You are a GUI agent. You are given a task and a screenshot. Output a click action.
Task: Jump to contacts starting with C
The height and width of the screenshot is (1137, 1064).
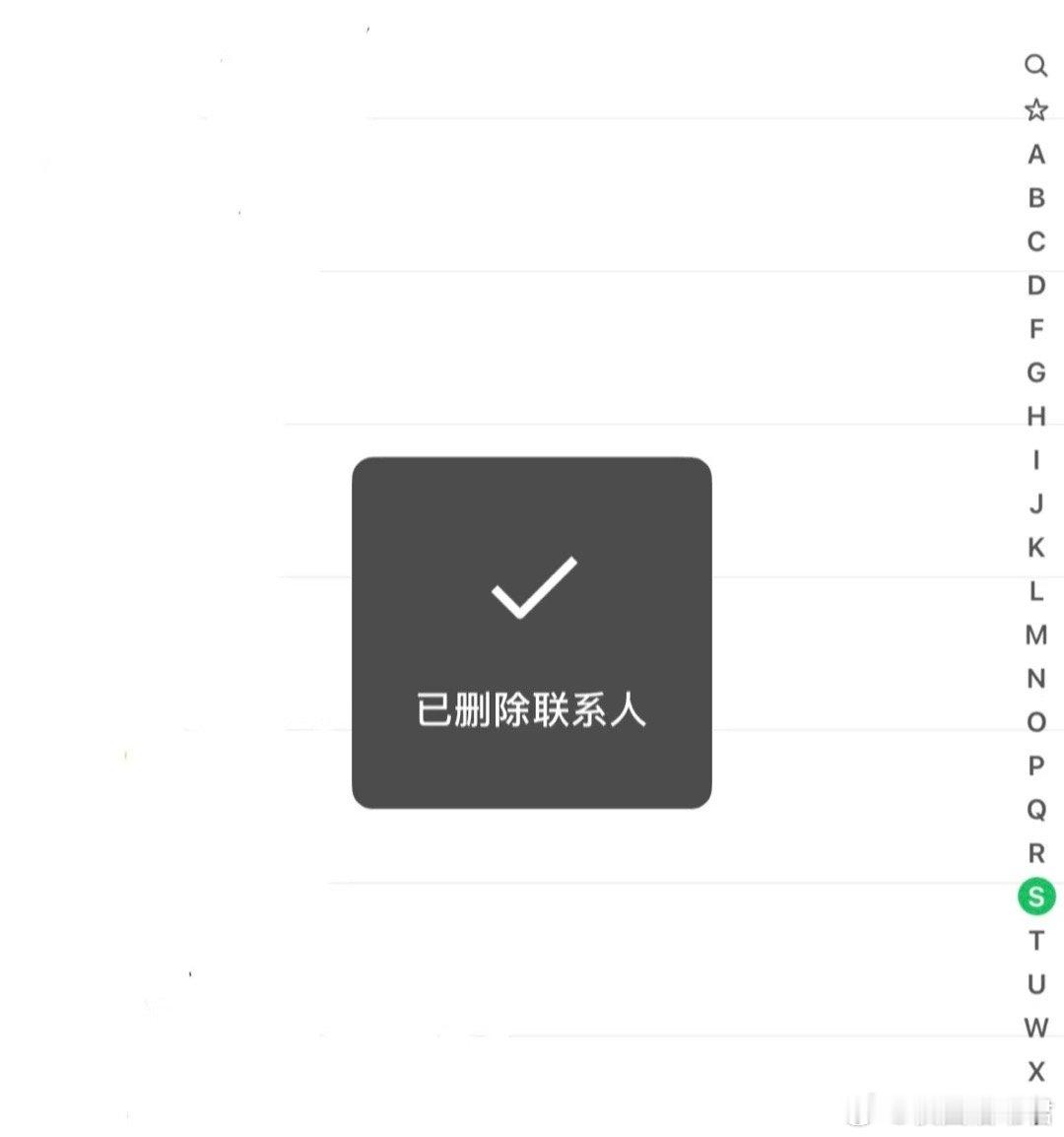[x=1034, y=241]
